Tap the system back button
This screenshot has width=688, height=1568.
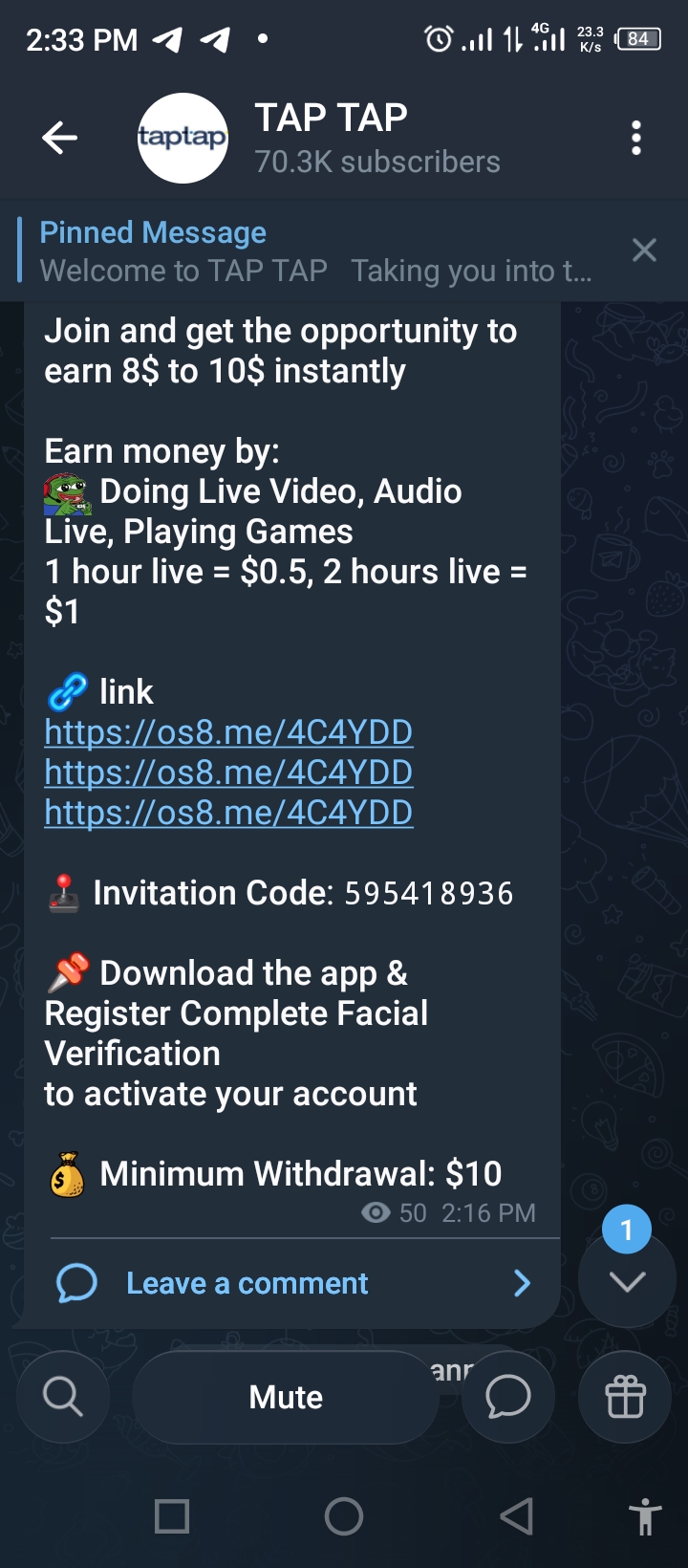tap(517, 1516)
